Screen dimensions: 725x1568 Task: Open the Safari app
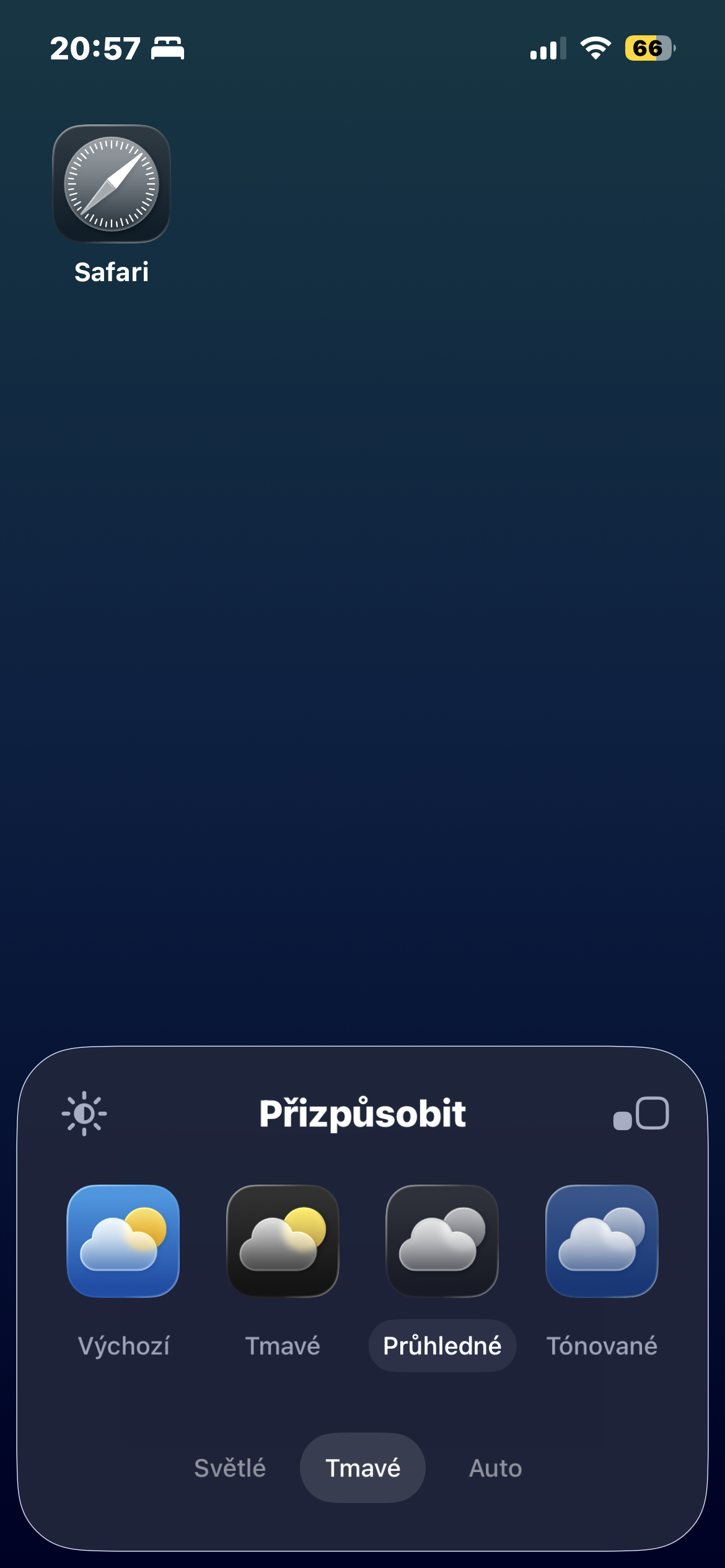coord(112,184)
